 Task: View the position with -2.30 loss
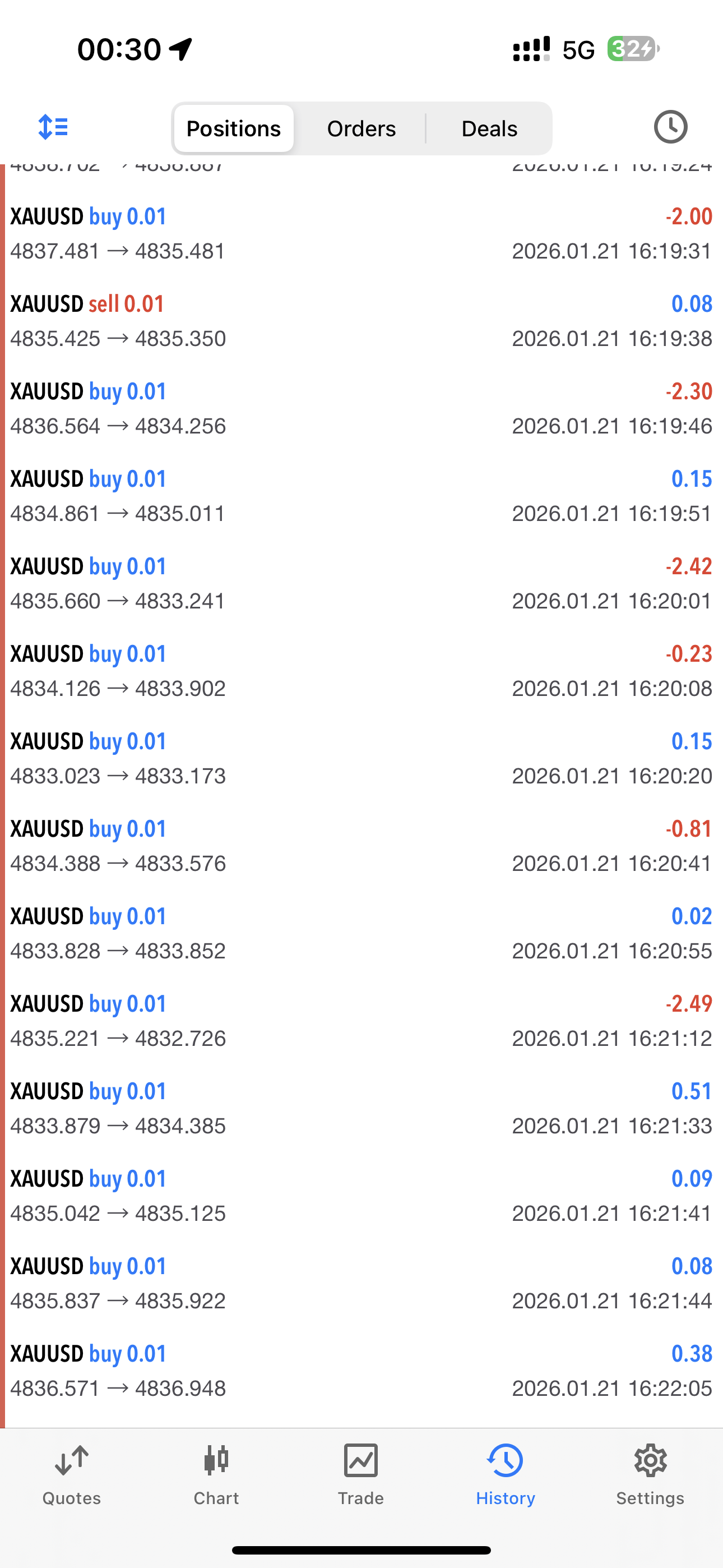pyautogui.click(x=361, y=408)
